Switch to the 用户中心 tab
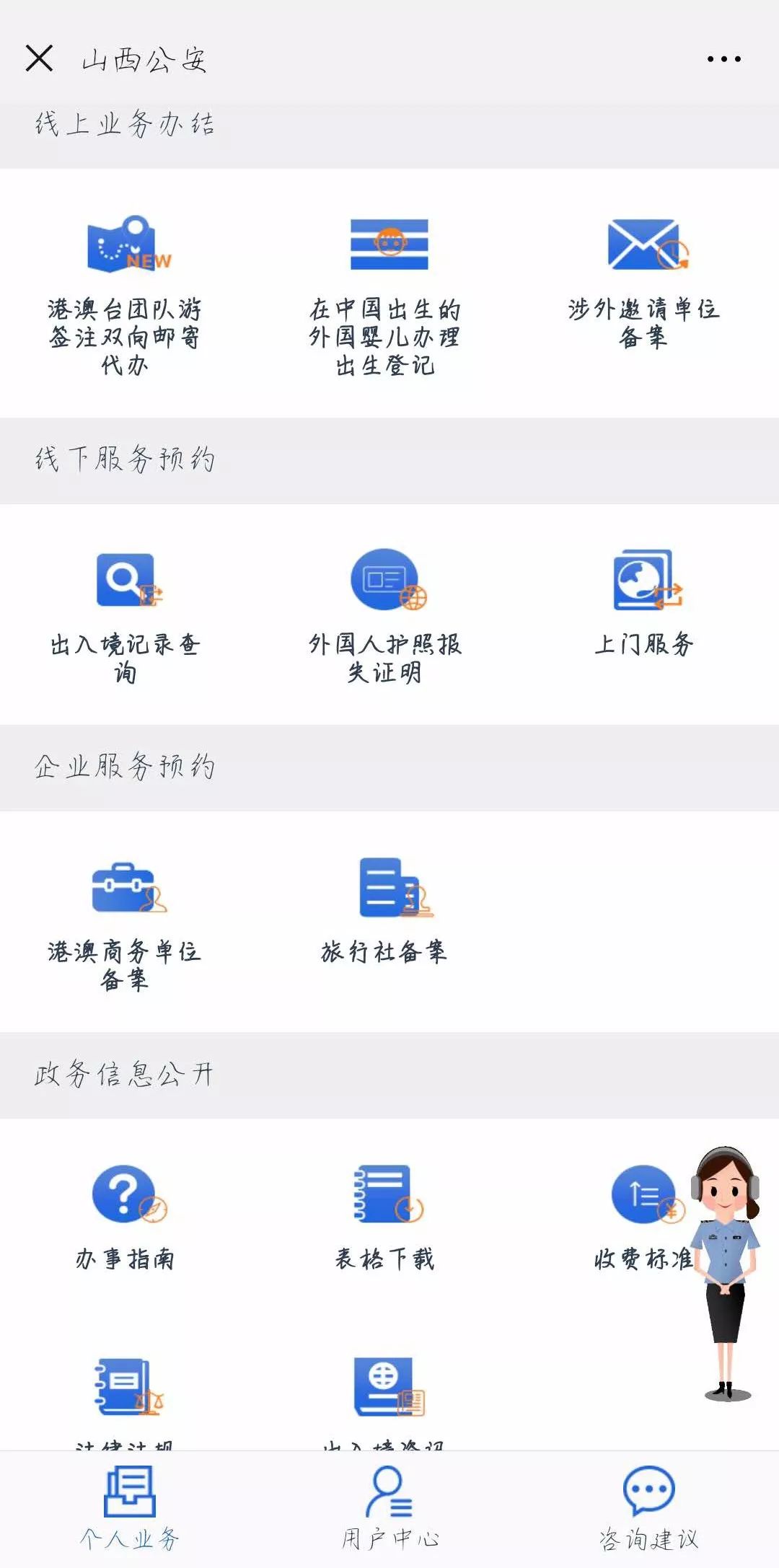The width and height of the screenshot is (779, 1568). (x=390, y=1509)
